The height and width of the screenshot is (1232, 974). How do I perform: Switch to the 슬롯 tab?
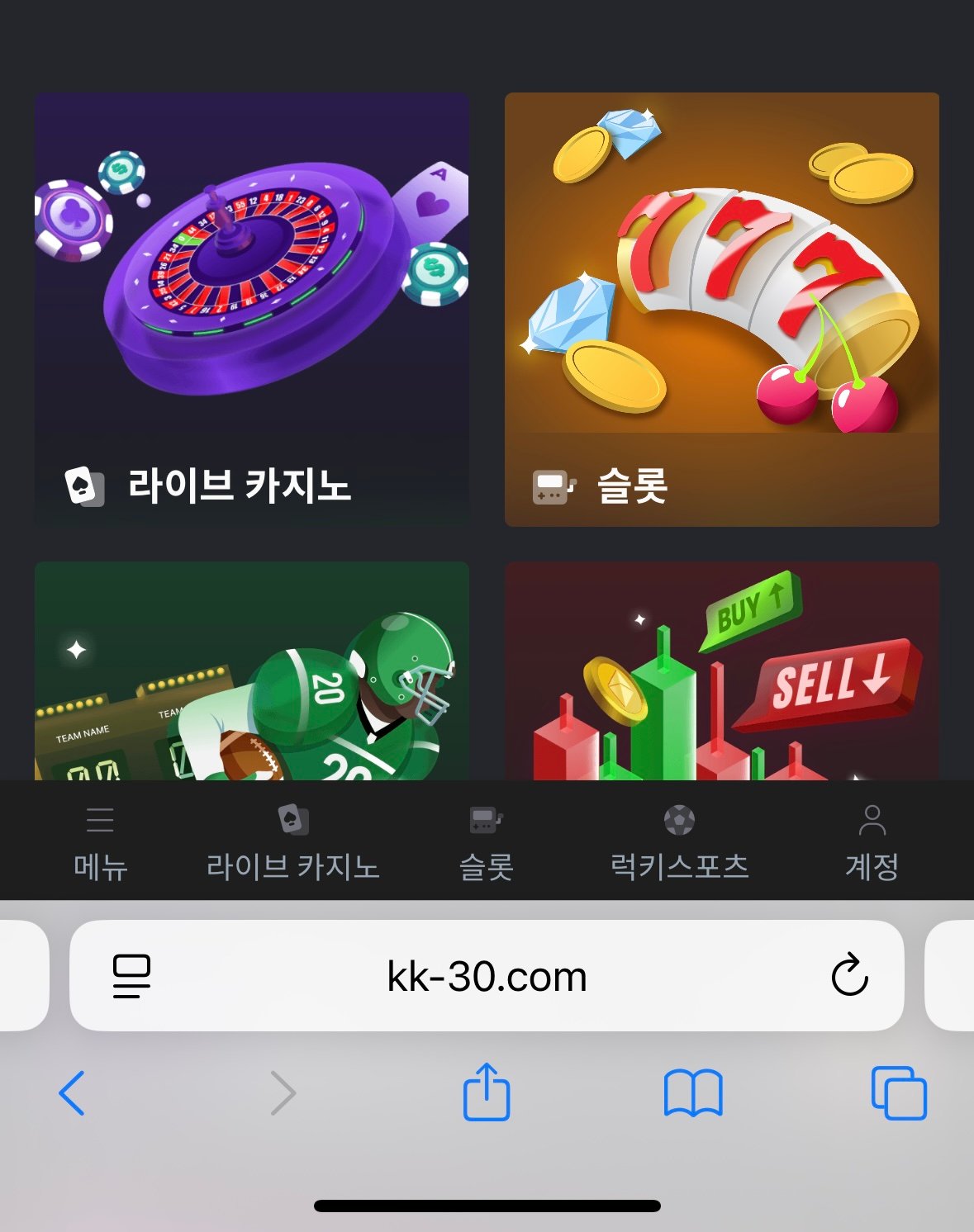486,842
